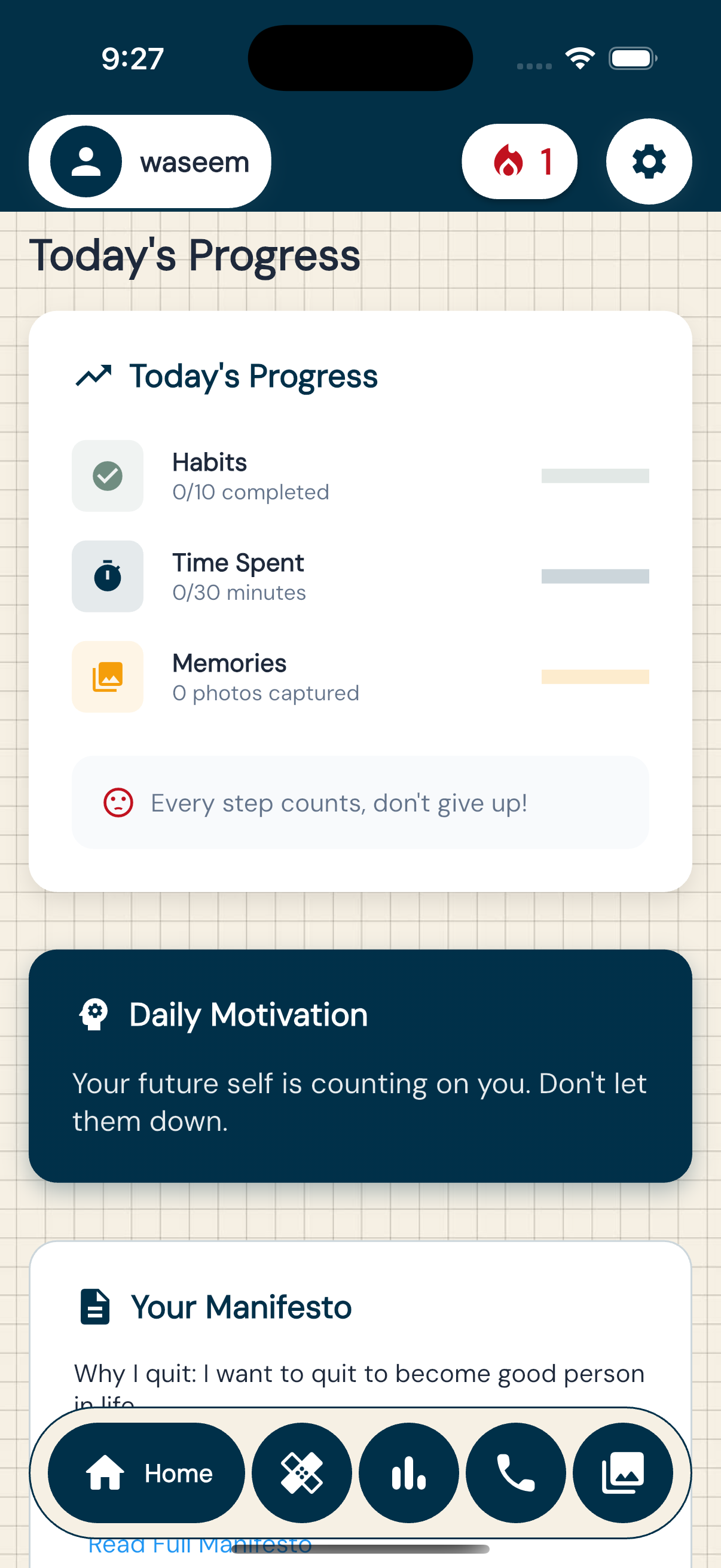Screen dimensions: 721x1568
Task: Switch to the Home tab
Action: click(x=146, y=1473)
